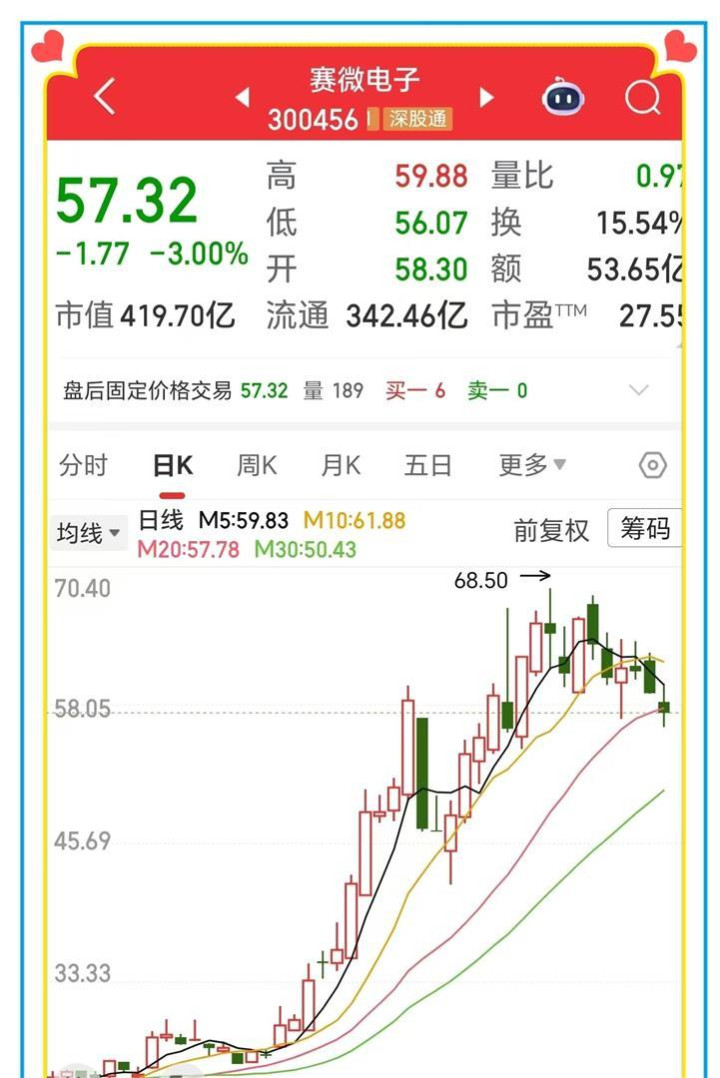This screenshot has width=720, height=1078.
Task: Show the 周K weekly chart
Action: pyautogui.click(x=256, y=466)
